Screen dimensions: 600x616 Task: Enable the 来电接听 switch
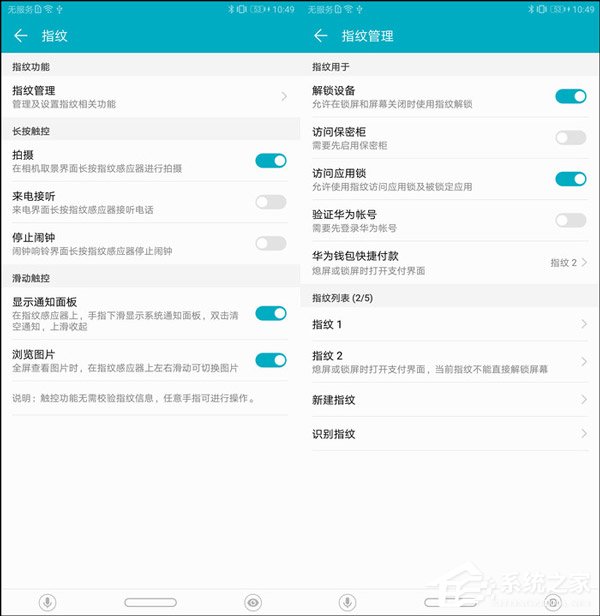[270, 202]
